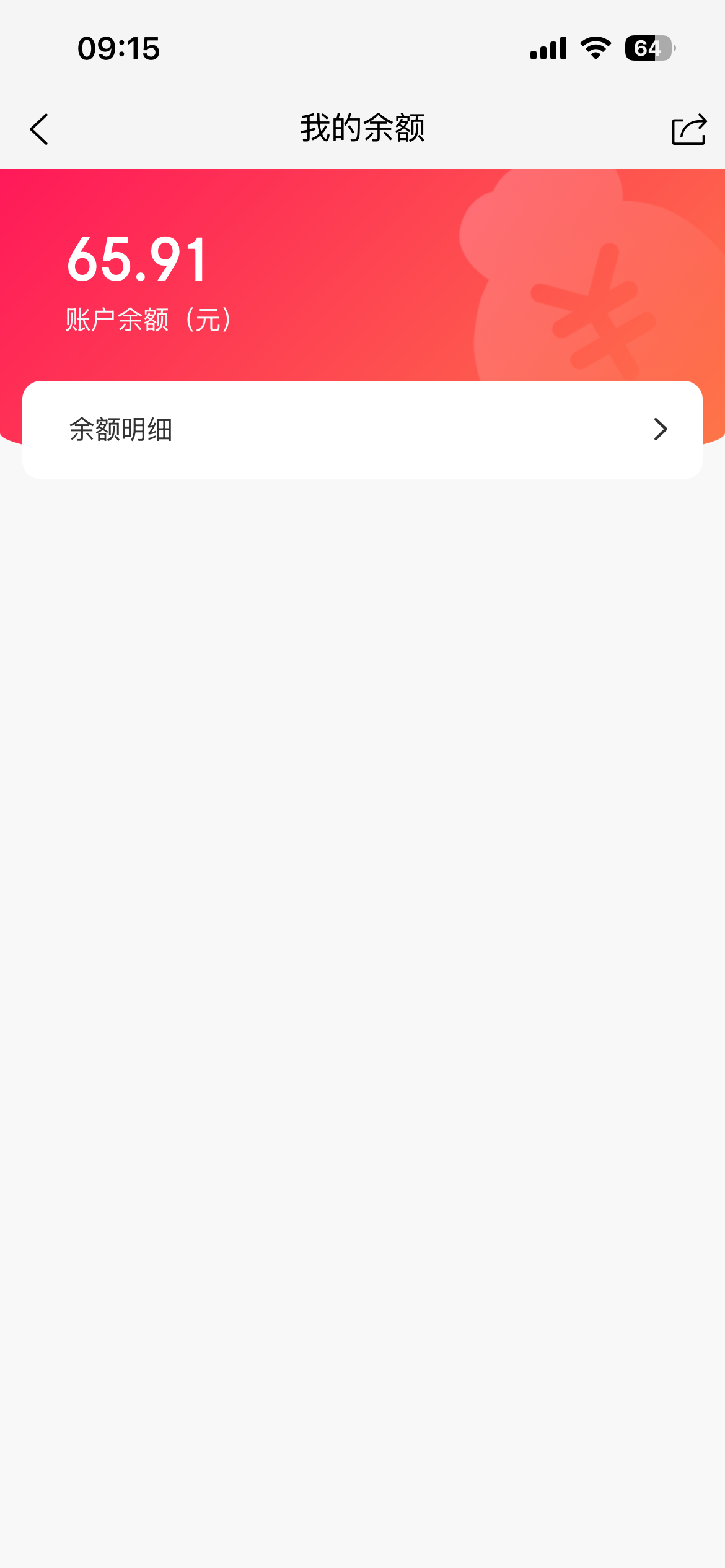The height and width of the screenshot is (1568, 725).
Task: Tap the share icon in the top bar
Action: pyautogui.click(x=688, y=129)
